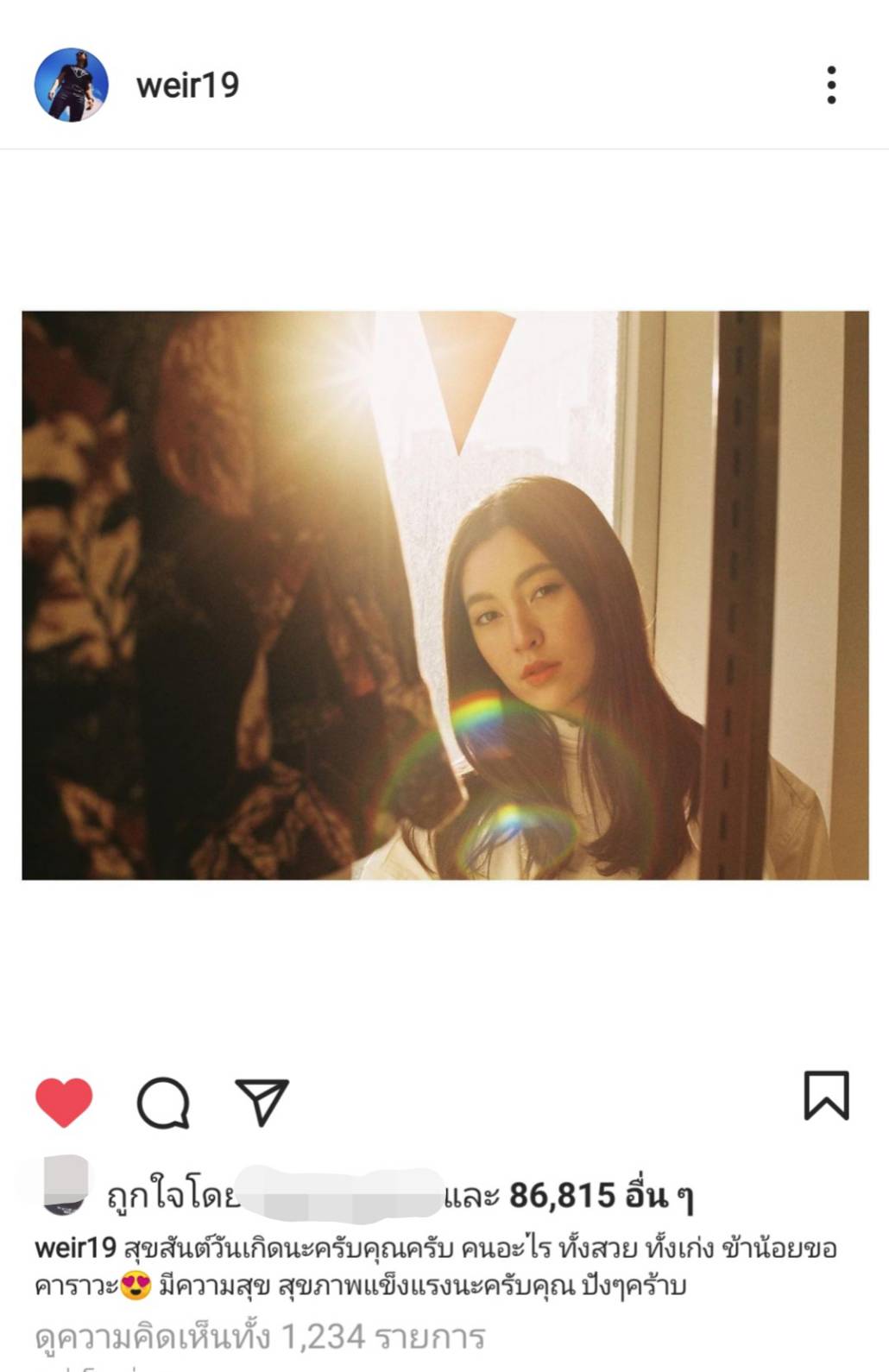Open the posted photo
Screen dimensions: 889x1372
click(444, 595)
